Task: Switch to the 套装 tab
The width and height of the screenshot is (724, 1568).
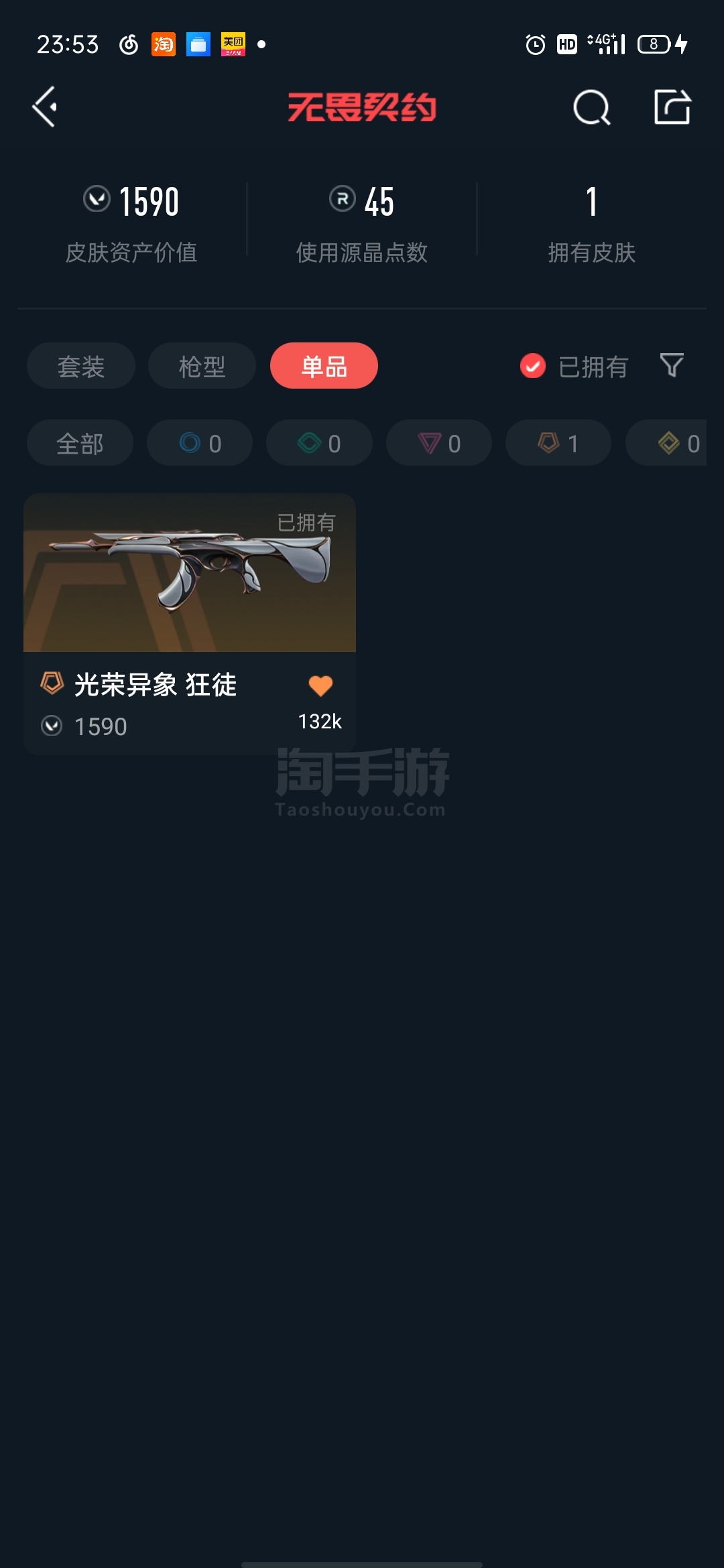Action: (81, 366)
